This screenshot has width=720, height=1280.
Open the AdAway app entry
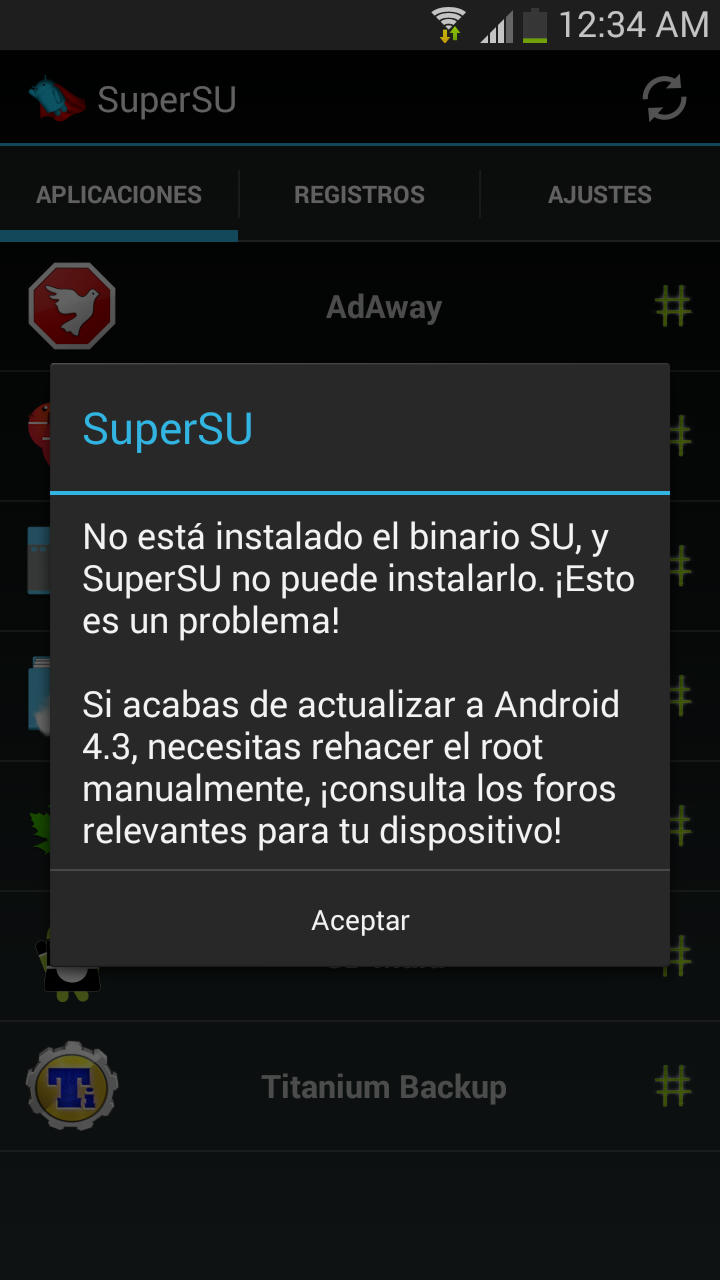tap(384, 307)
